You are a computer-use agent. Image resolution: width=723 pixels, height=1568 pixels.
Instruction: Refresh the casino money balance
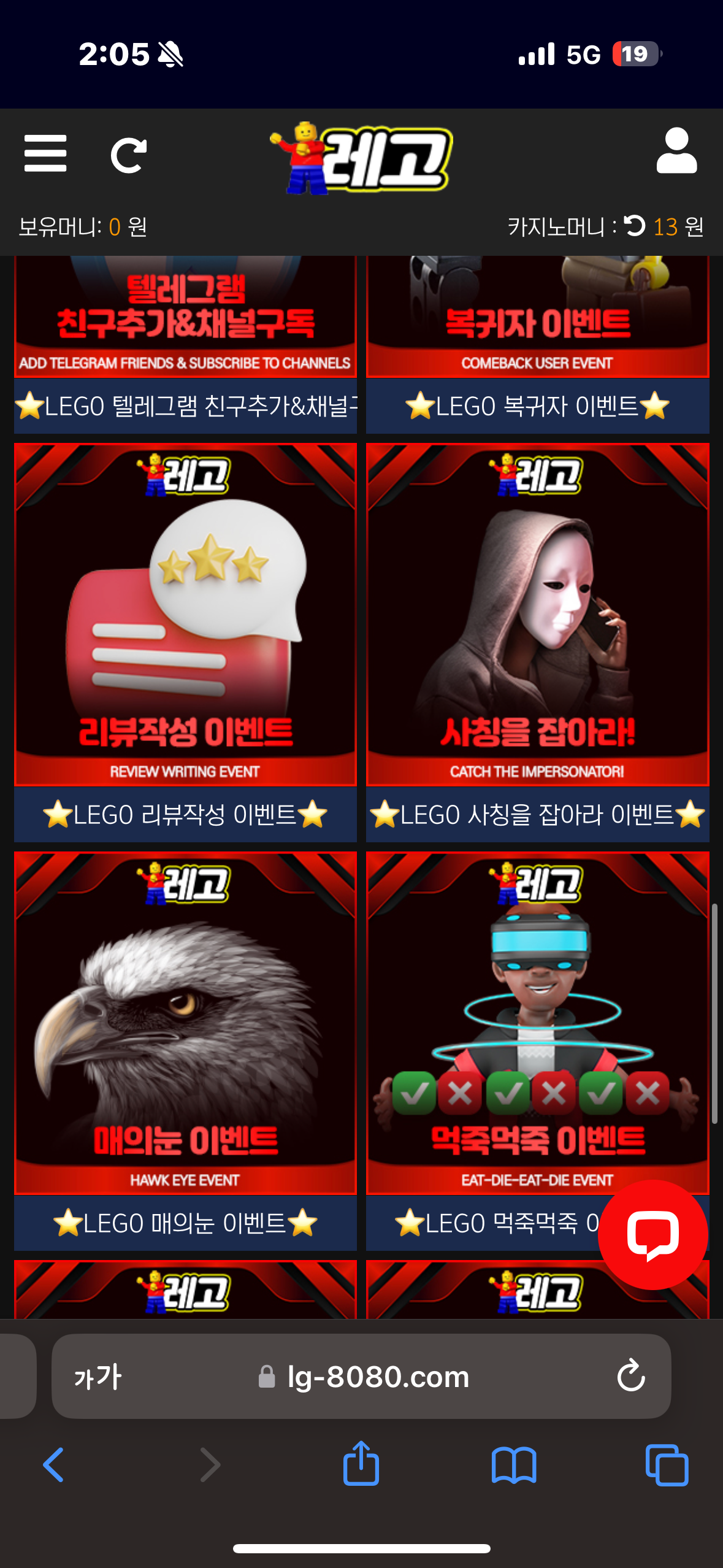(x=635, y=226)
